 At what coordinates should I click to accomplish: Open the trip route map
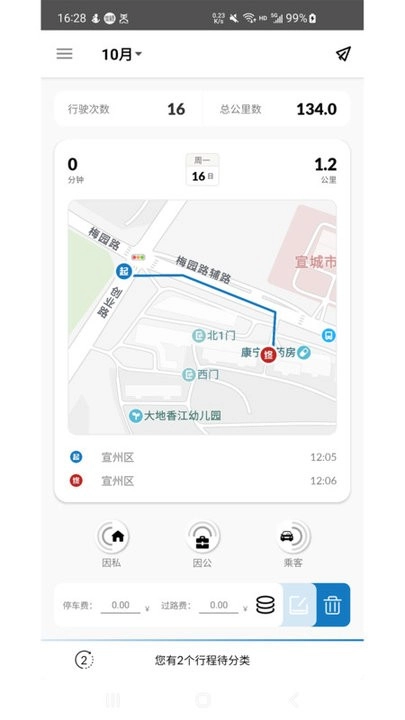point(202,317)
